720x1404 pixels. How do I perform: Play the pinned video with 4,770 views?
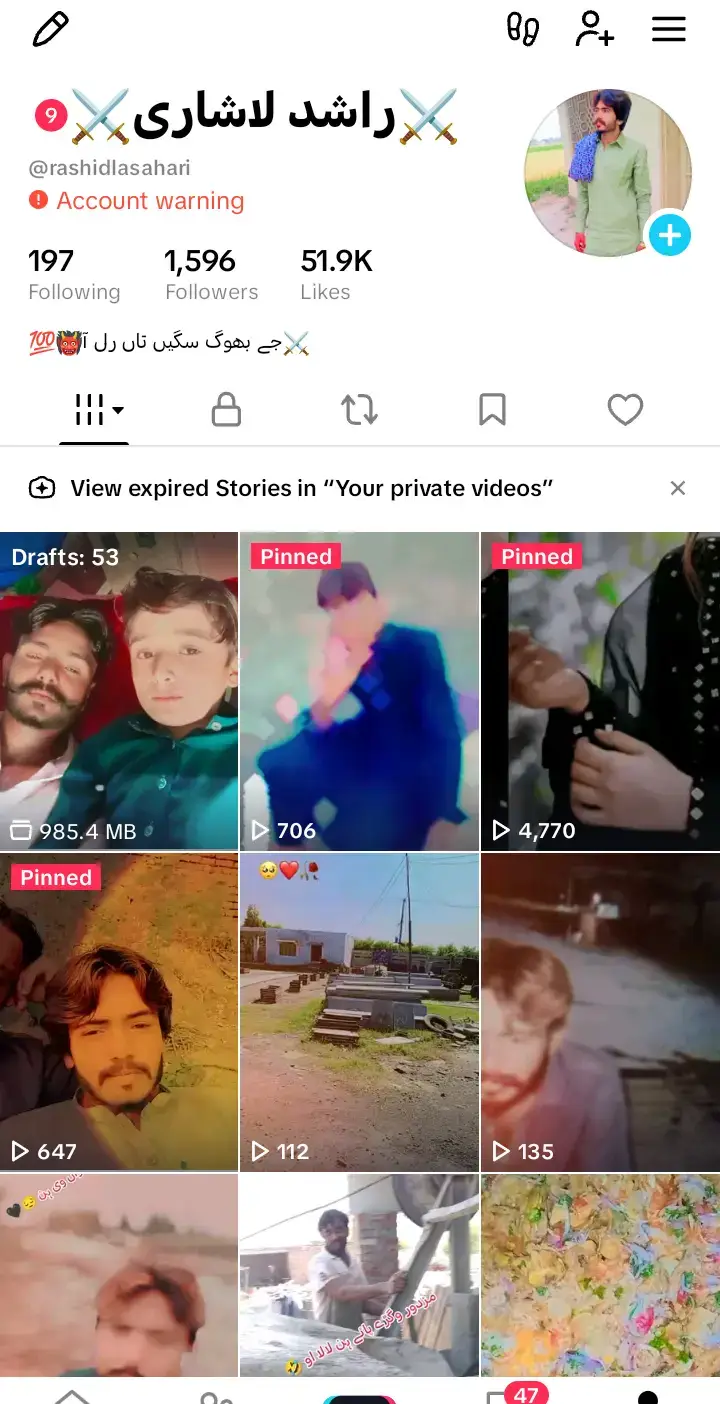(600, 691)
